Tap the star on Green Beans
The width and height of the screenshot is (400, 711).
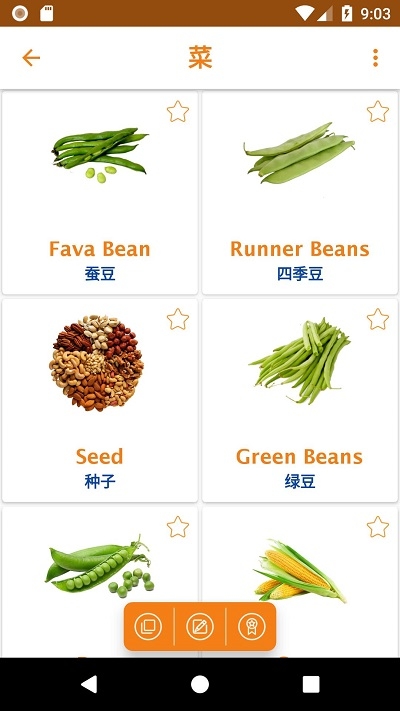pyautogui.click(x=378, y=319)
